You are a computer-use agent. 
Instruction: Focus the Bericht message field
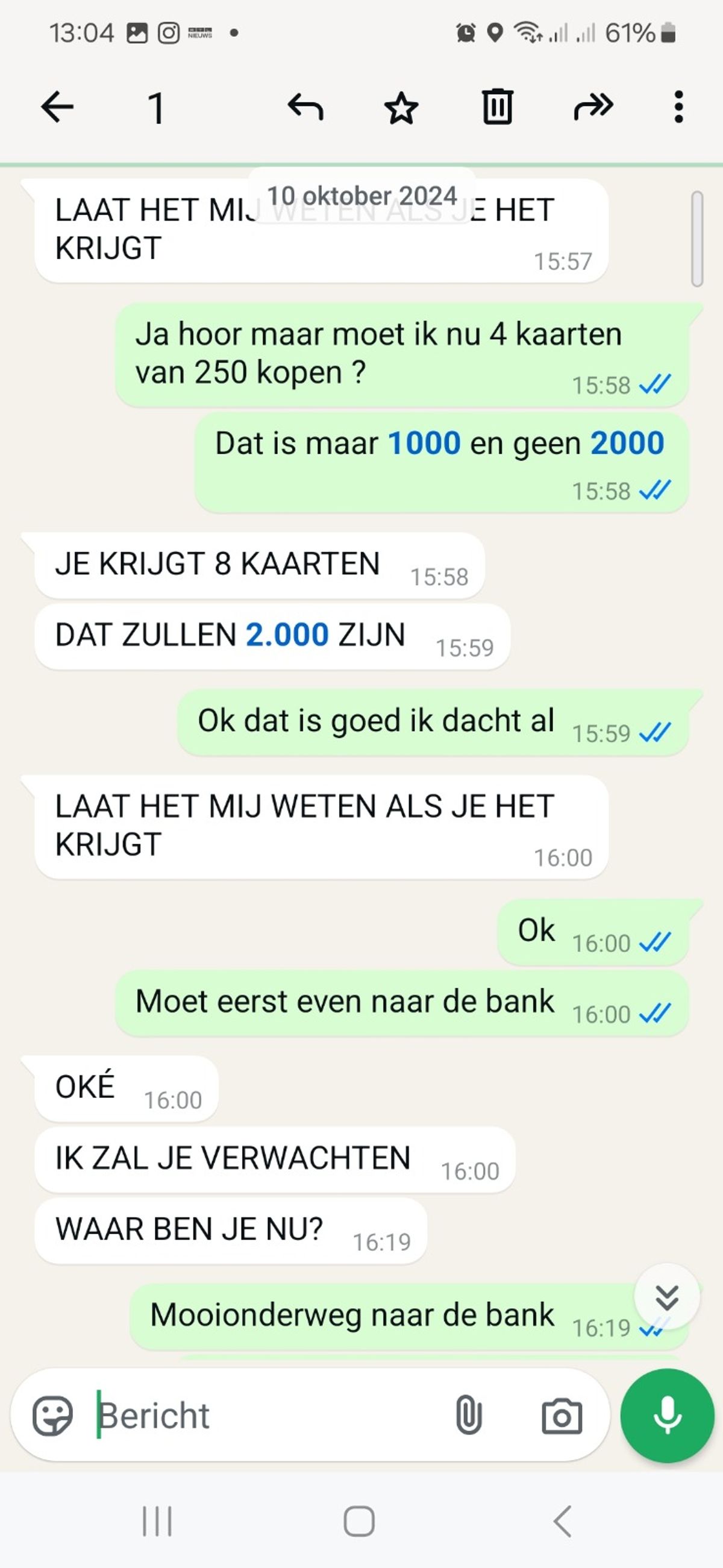click(268, 1415)
